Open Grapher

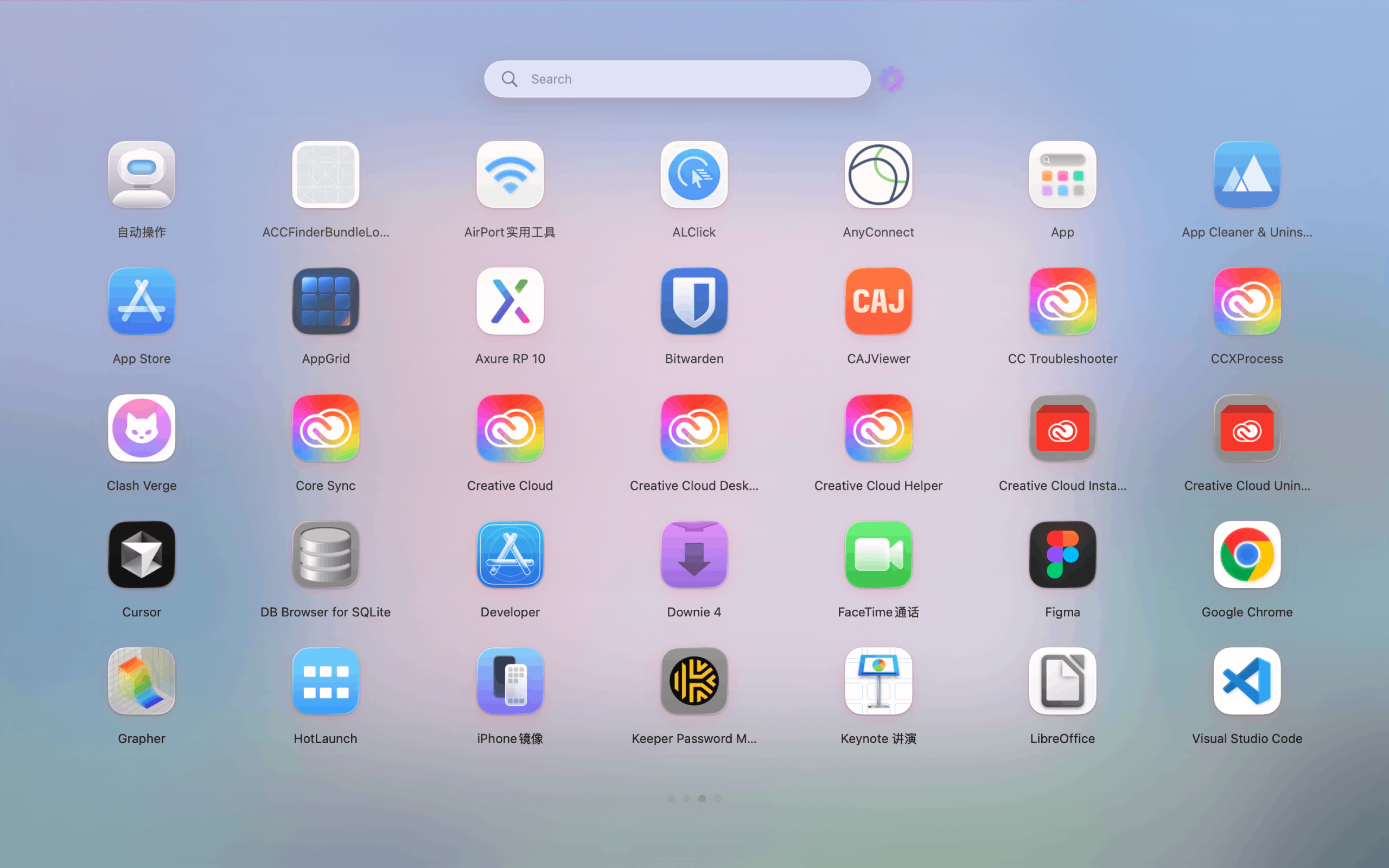point(142,681)
